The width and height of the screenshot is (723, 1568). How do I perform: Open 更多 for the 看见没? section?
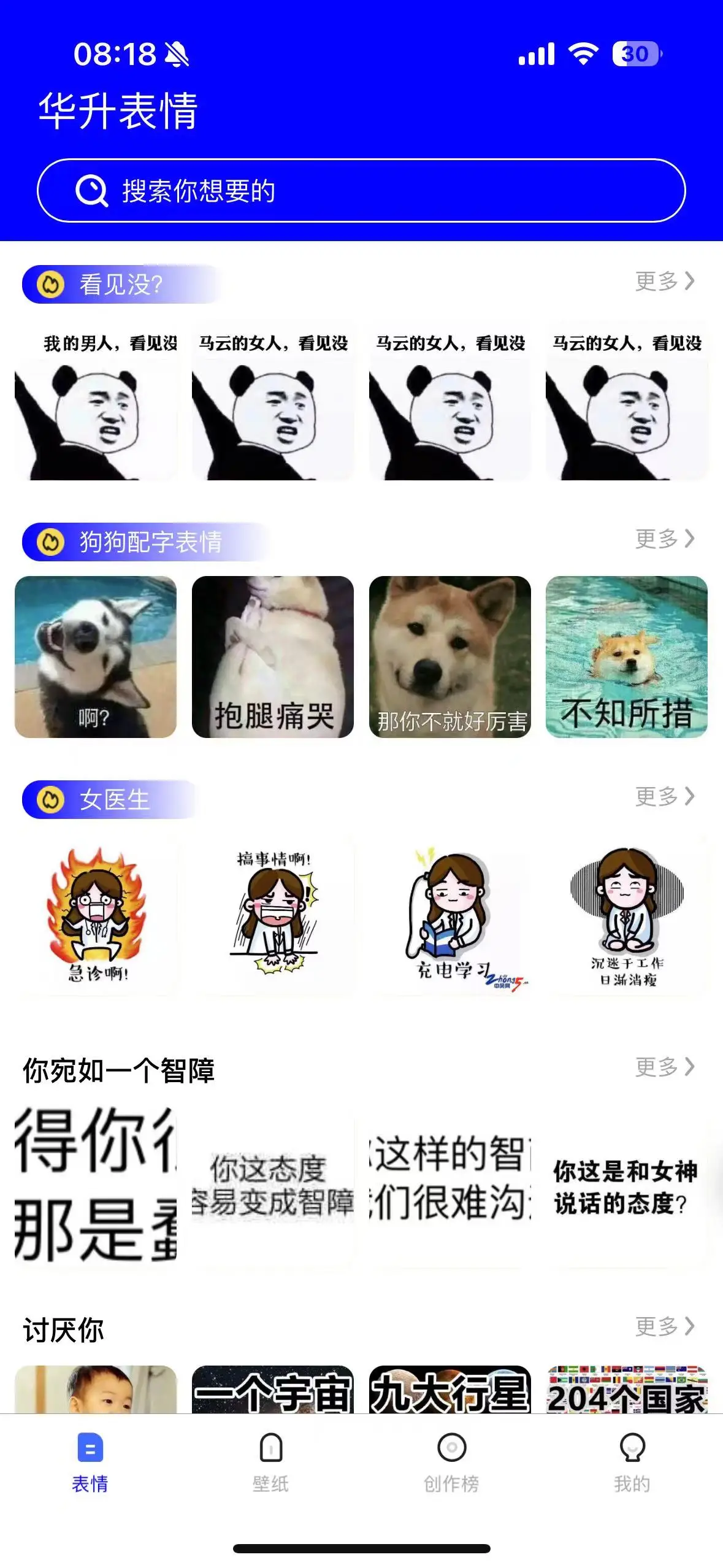[x=664, y=281]
